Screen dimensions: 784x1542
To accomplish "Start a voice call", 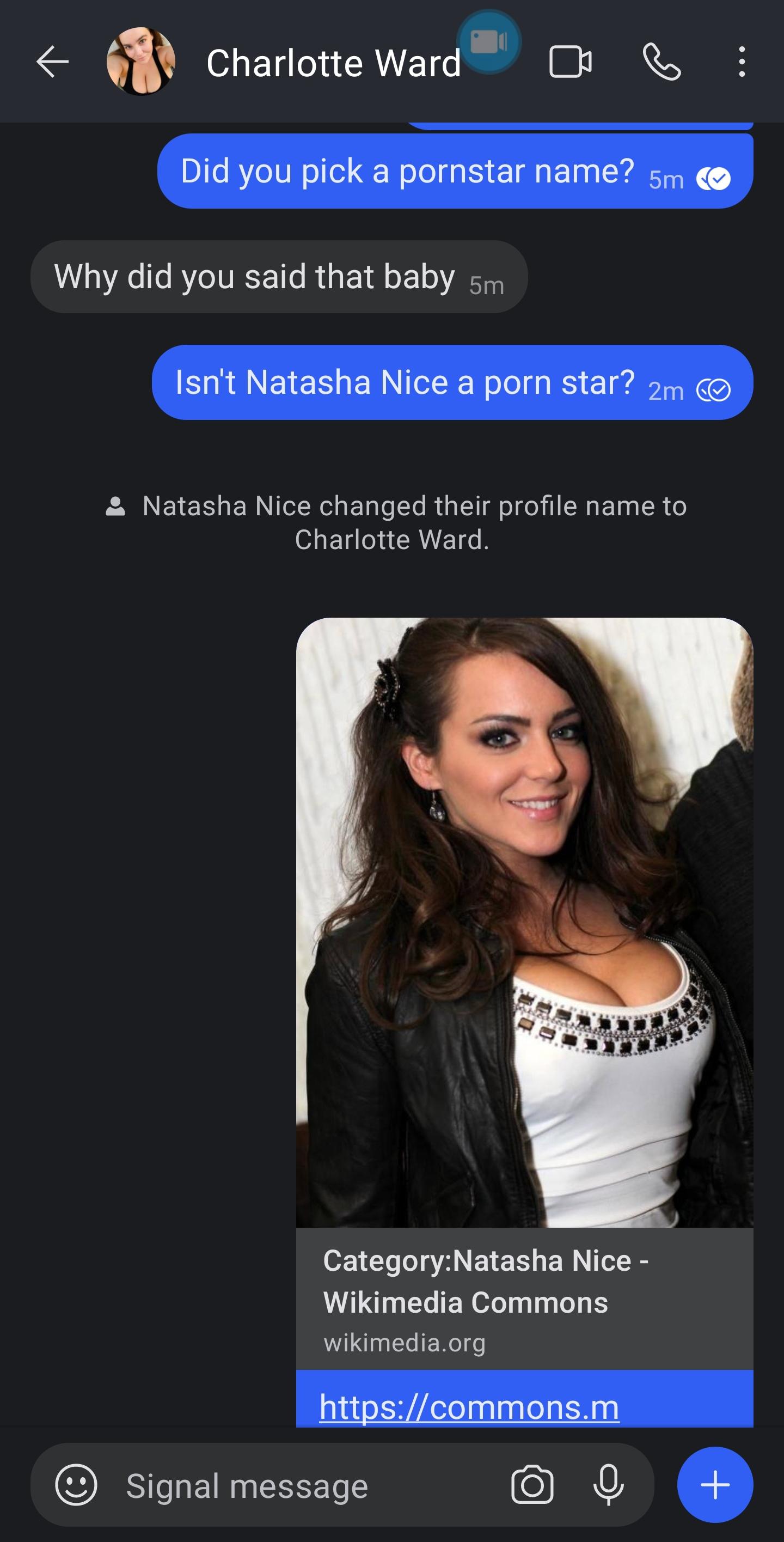I will click(x=661, y=62).
